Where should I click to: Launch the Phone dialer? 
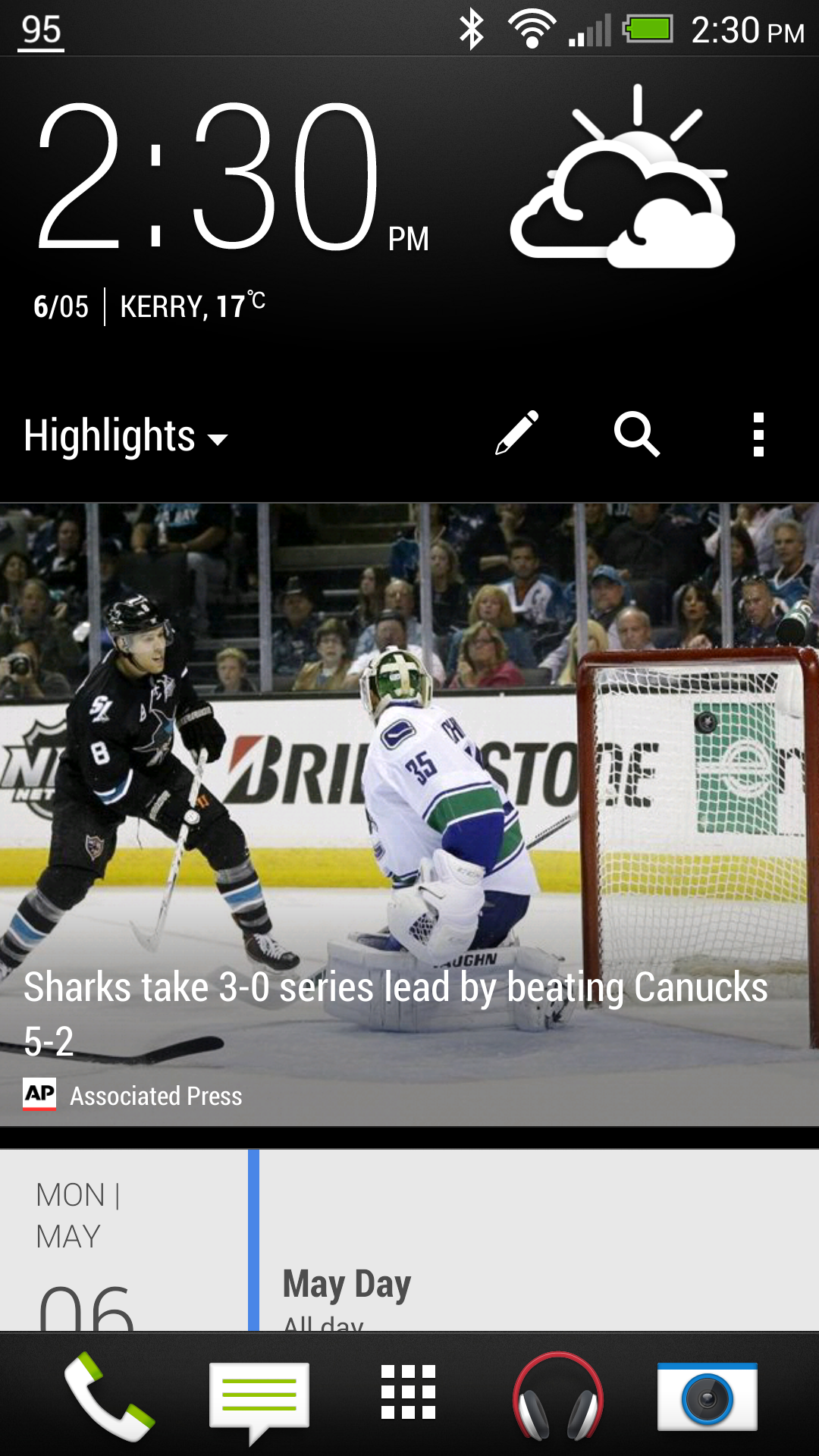(x=108, y=1395)
